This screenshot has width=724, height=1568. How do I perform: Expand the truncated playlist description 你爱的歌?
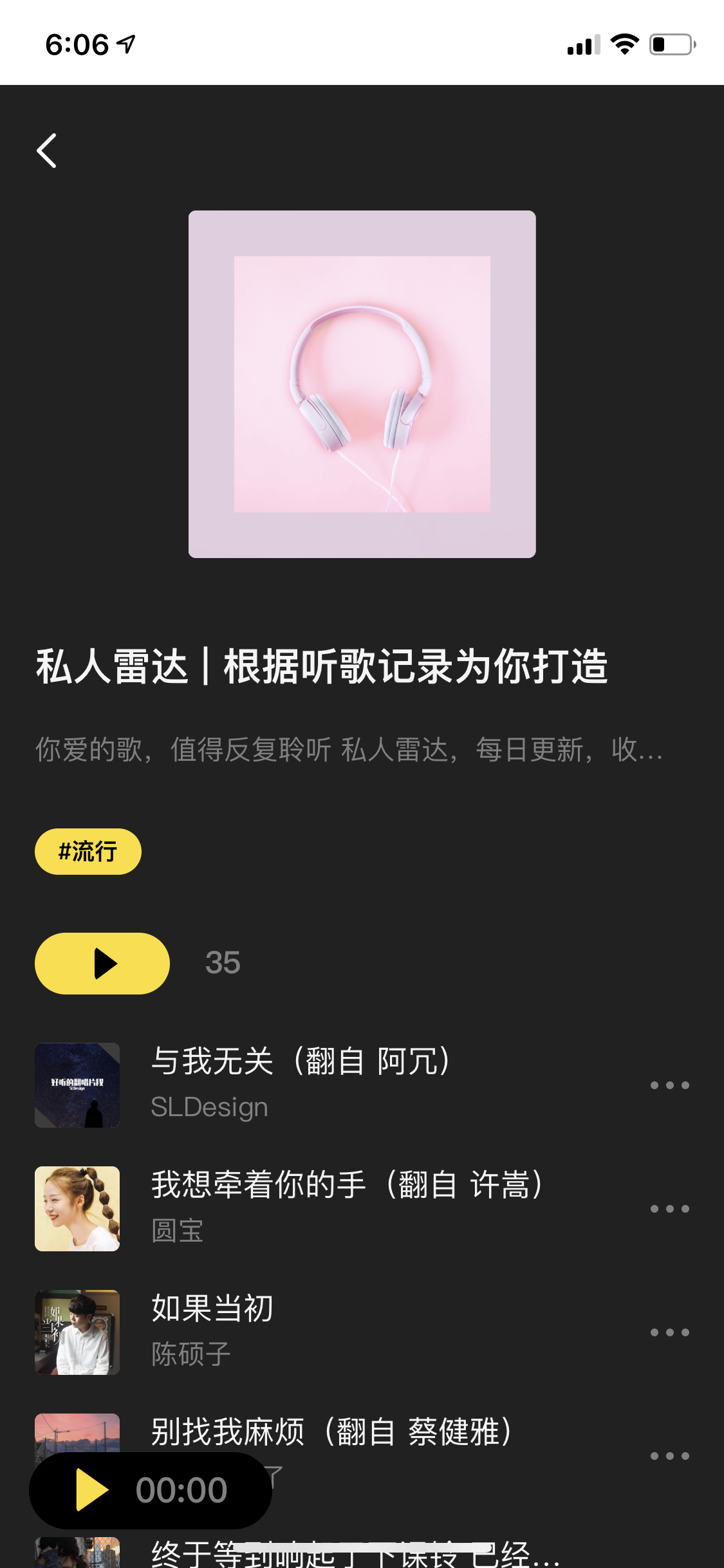click(x=349, y=750)
